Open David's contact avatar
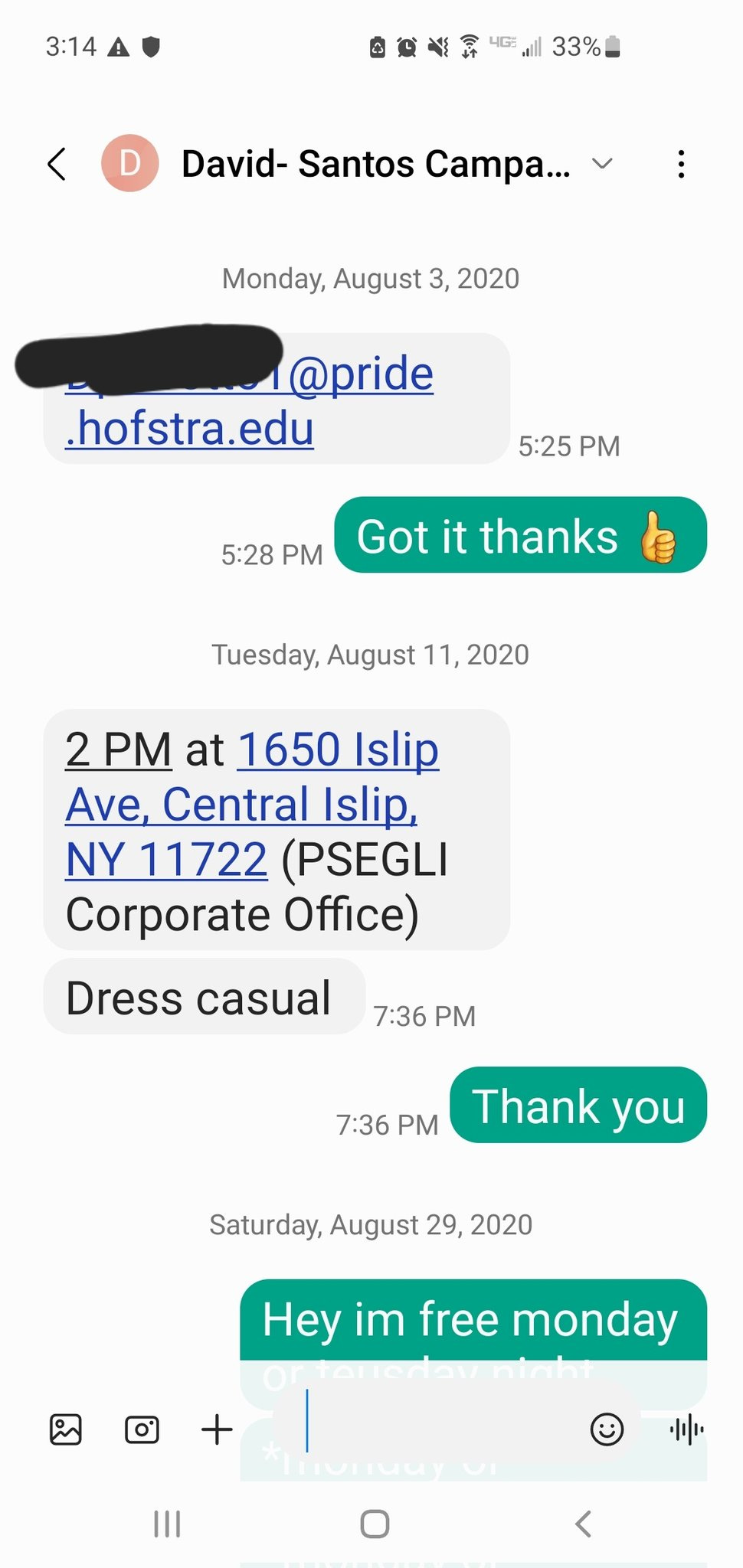Screen dimensions: 743x1568 click(130, 163)
